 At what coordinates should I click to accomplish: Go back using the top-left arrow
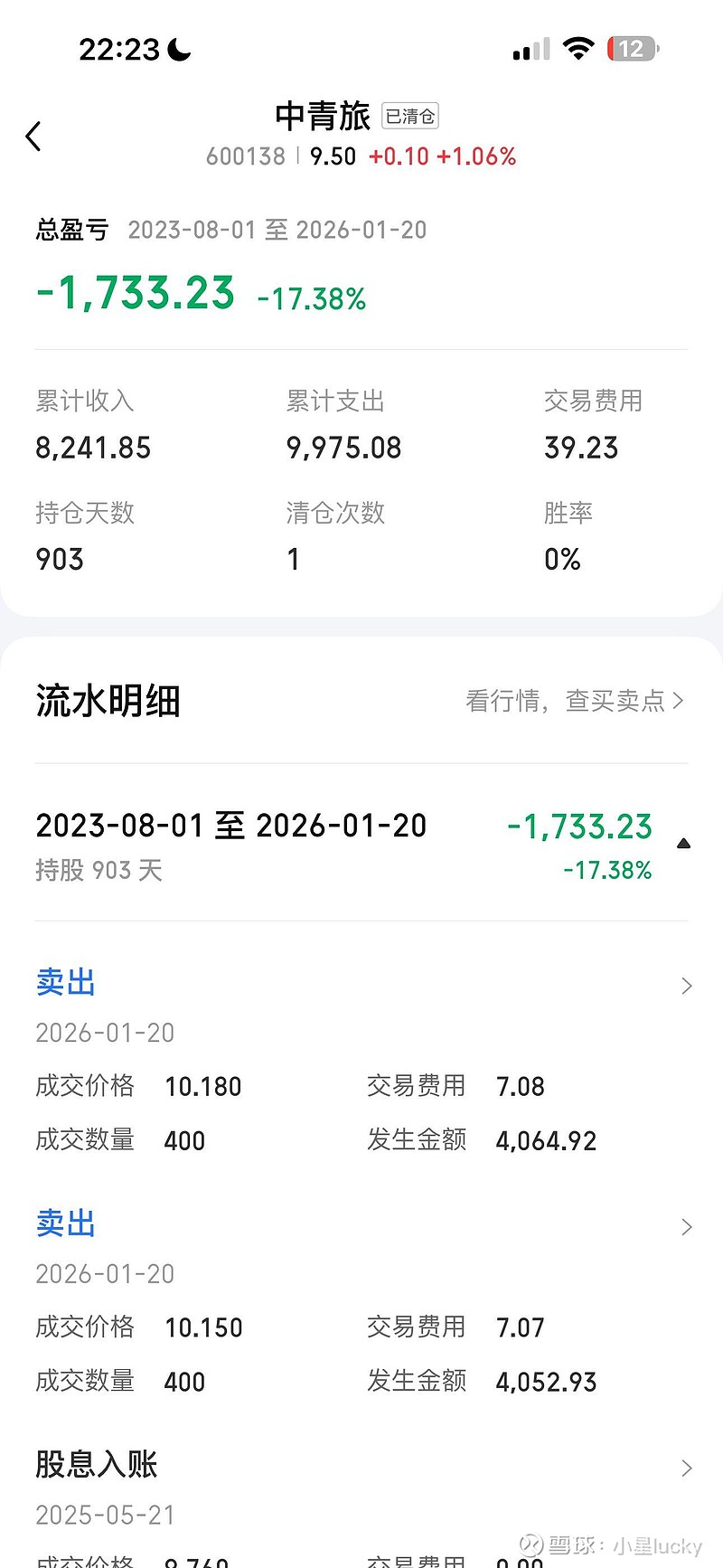coord(33,137)
